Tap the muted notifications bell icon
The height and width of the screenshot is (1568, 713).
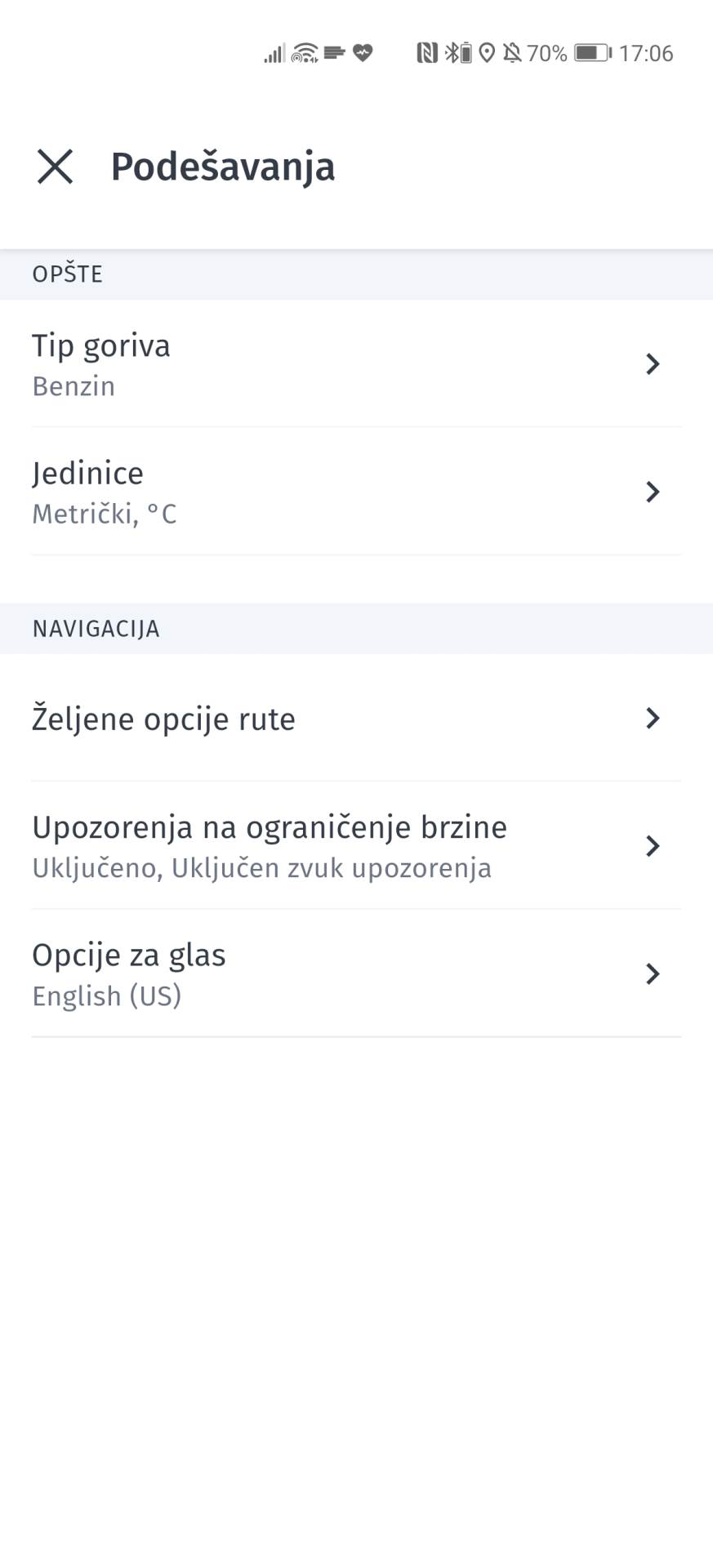[512, 53]
